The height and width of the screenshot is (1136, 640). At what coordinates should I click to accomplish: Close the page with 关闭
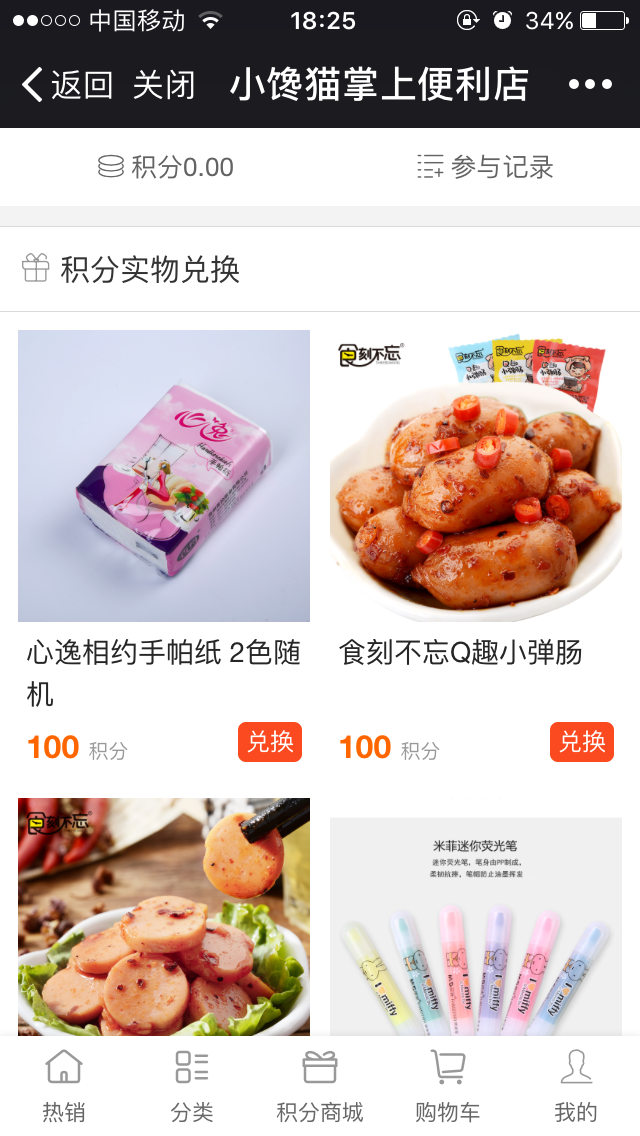tap(164, 85)
